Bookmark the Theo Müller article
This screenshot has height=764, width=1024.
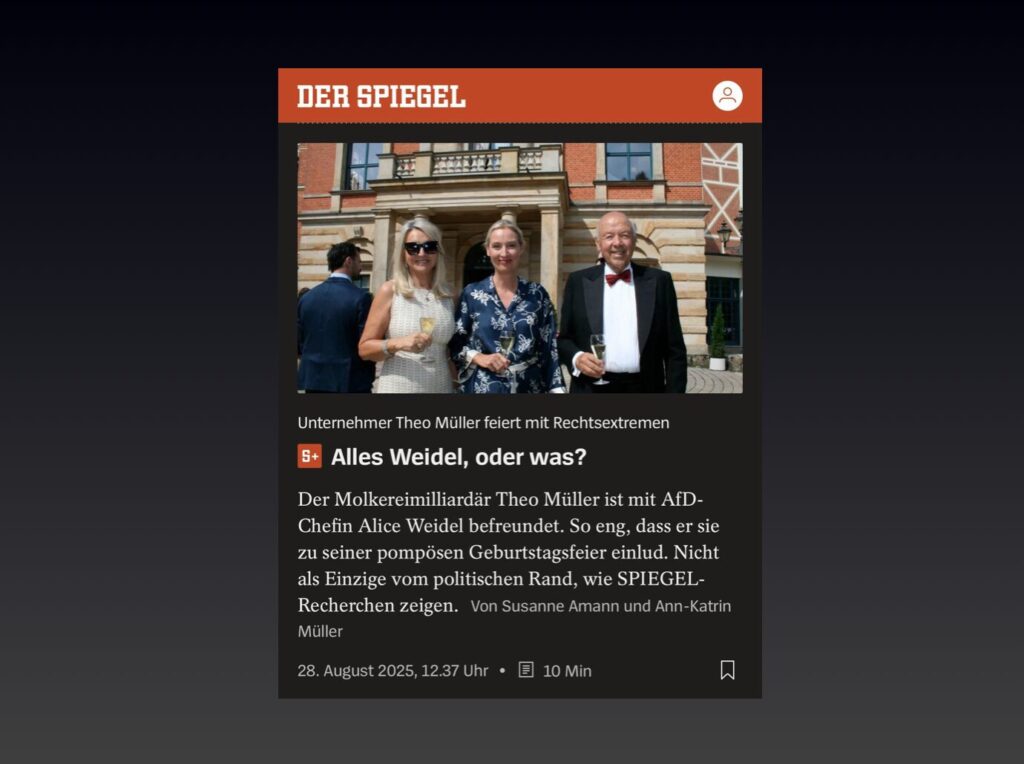point(727,670)
